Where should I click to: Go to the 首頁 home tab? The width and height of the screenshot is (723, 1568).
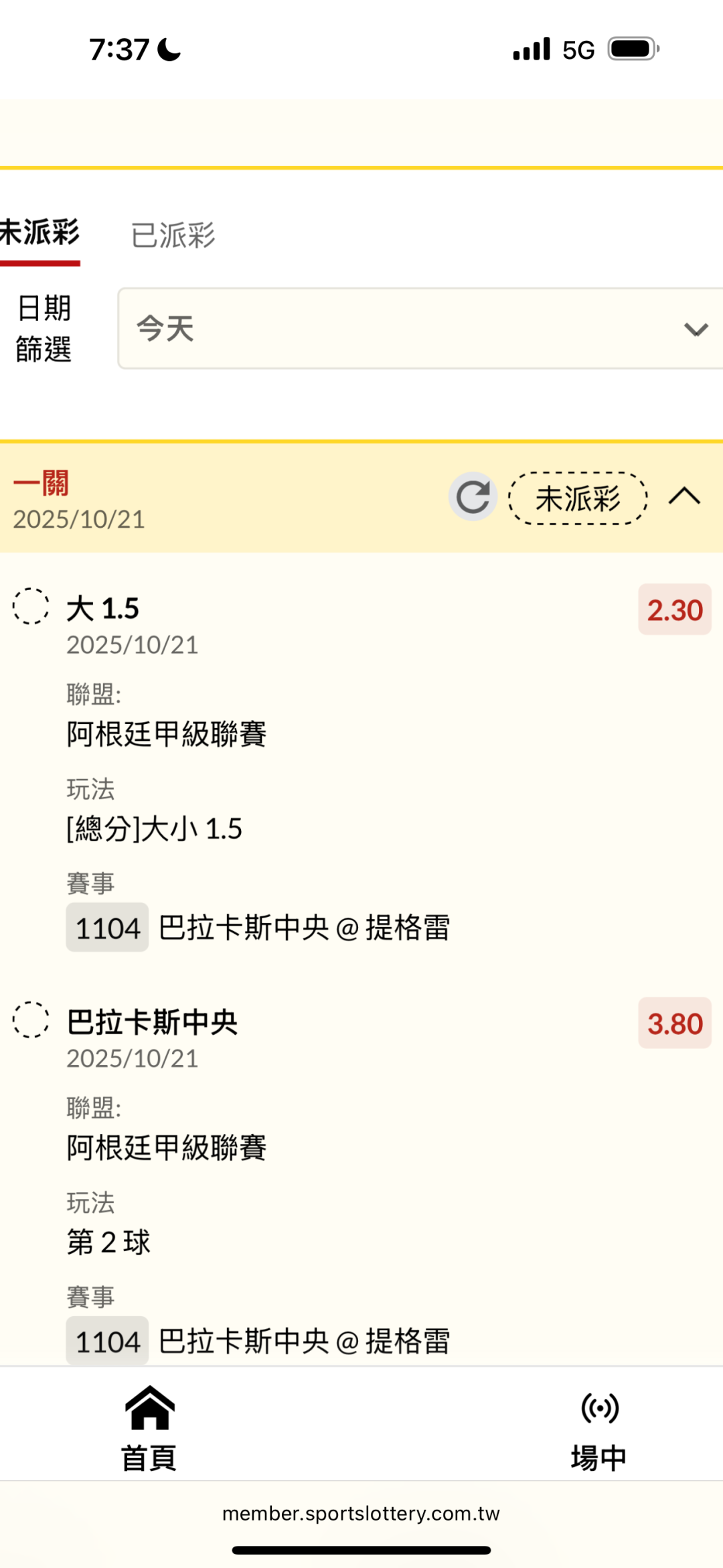149,1428
